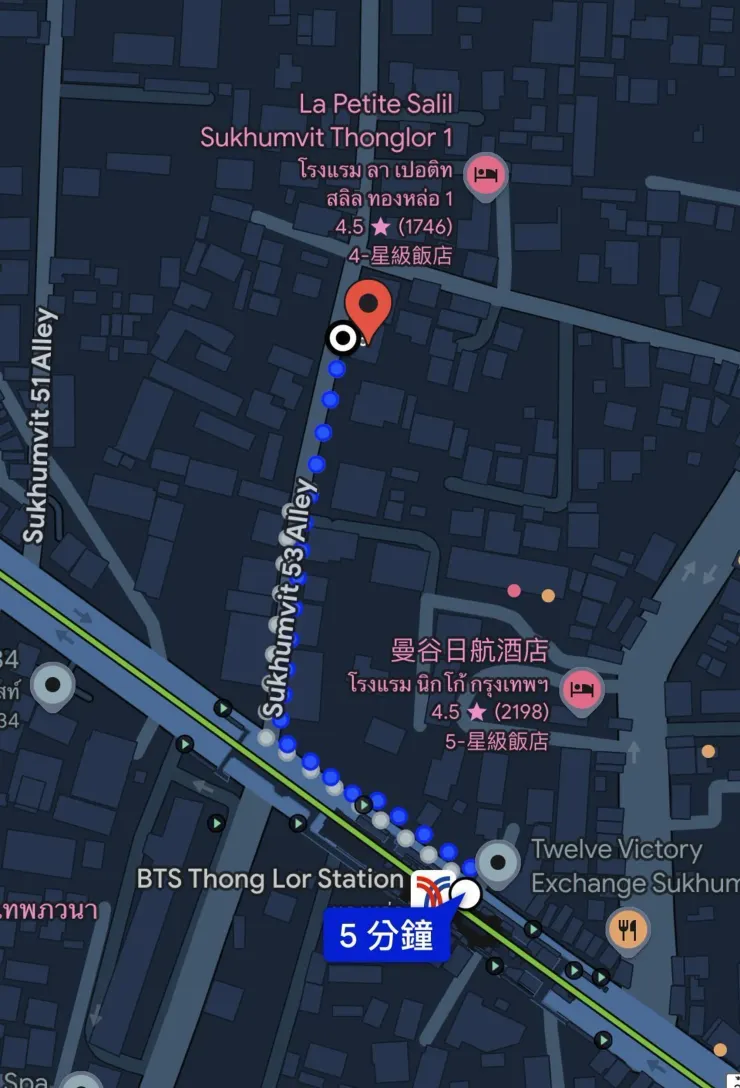The image size is (740, 1088).
Task: Click the hotel bed icon for La Petite Salil
Action: click(x=486, y=174)
